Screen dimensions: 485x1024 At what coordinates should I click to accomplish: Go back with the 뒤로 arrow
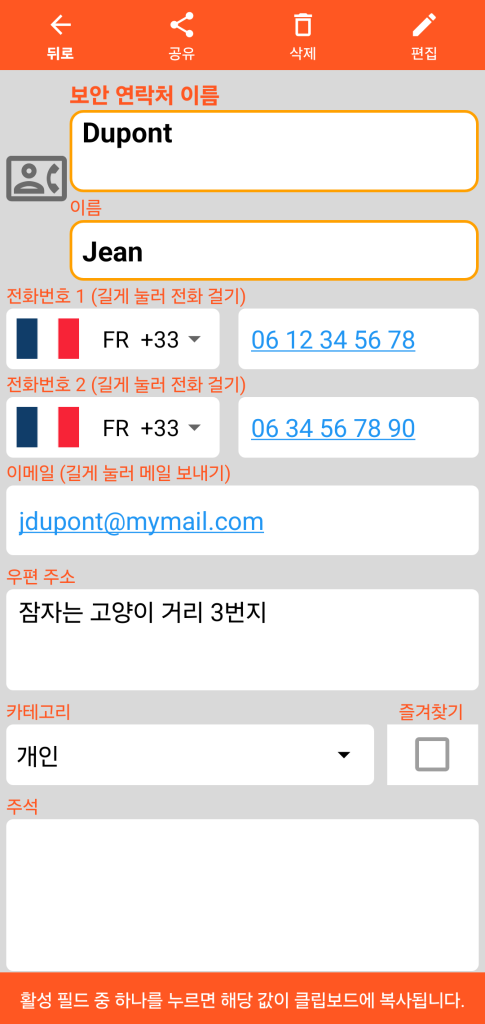point(61,37)
